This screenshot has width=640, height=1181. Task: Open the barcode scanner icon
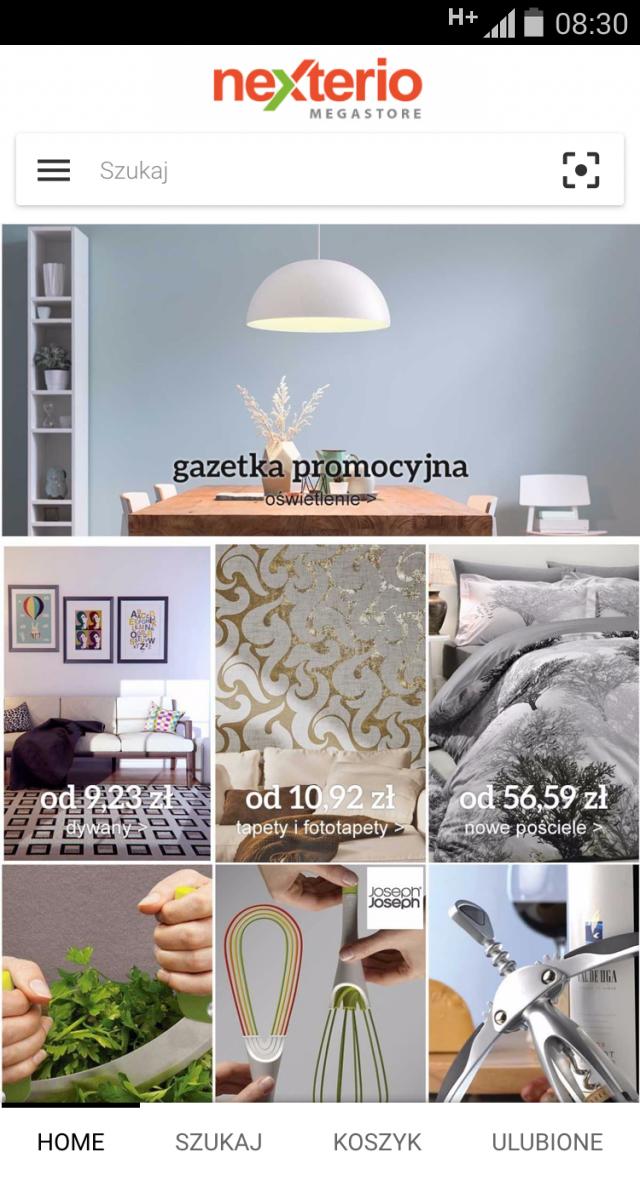click(x=581, y=170)
